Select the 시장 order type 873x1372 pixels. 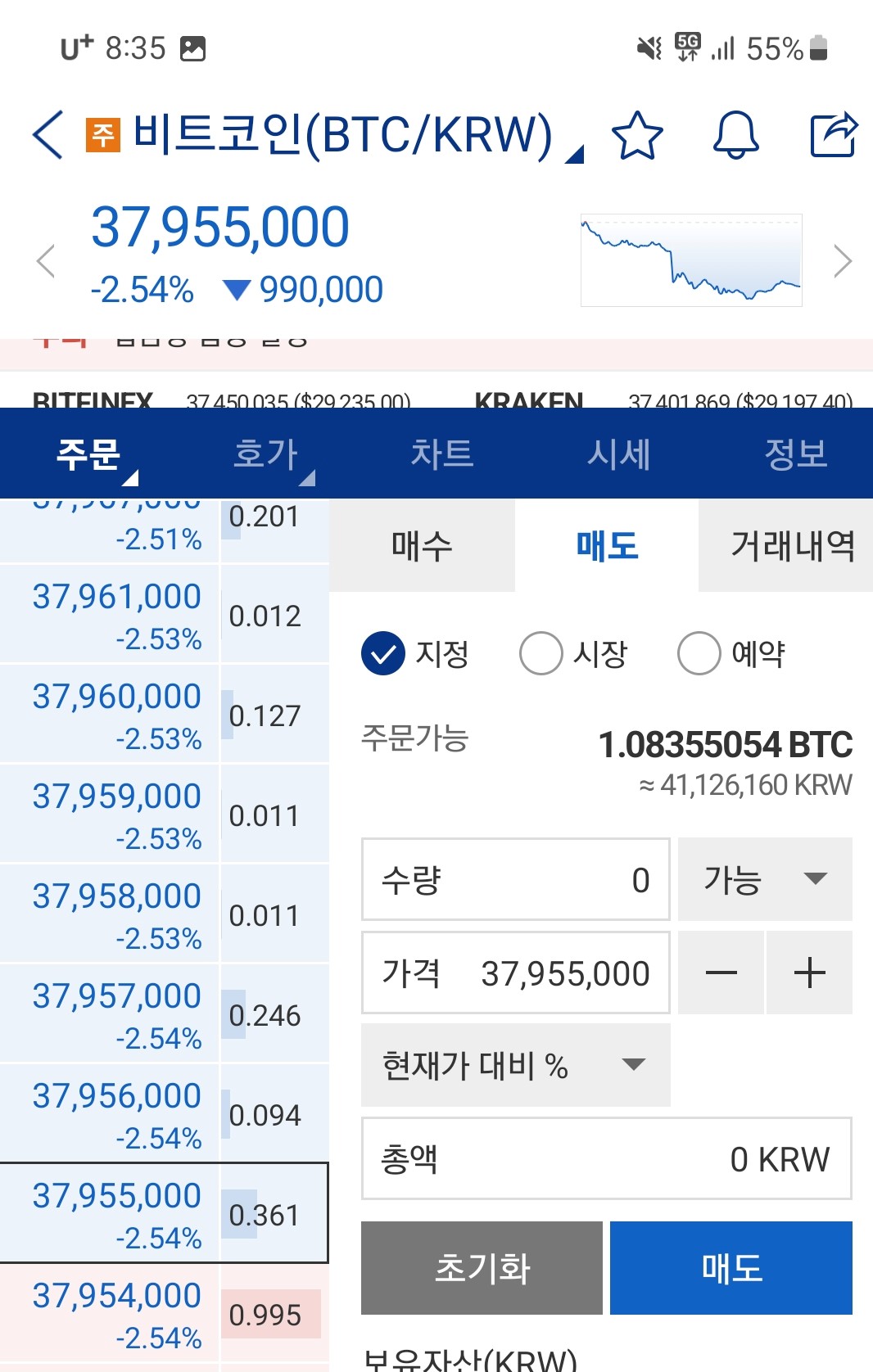(573, 653)
